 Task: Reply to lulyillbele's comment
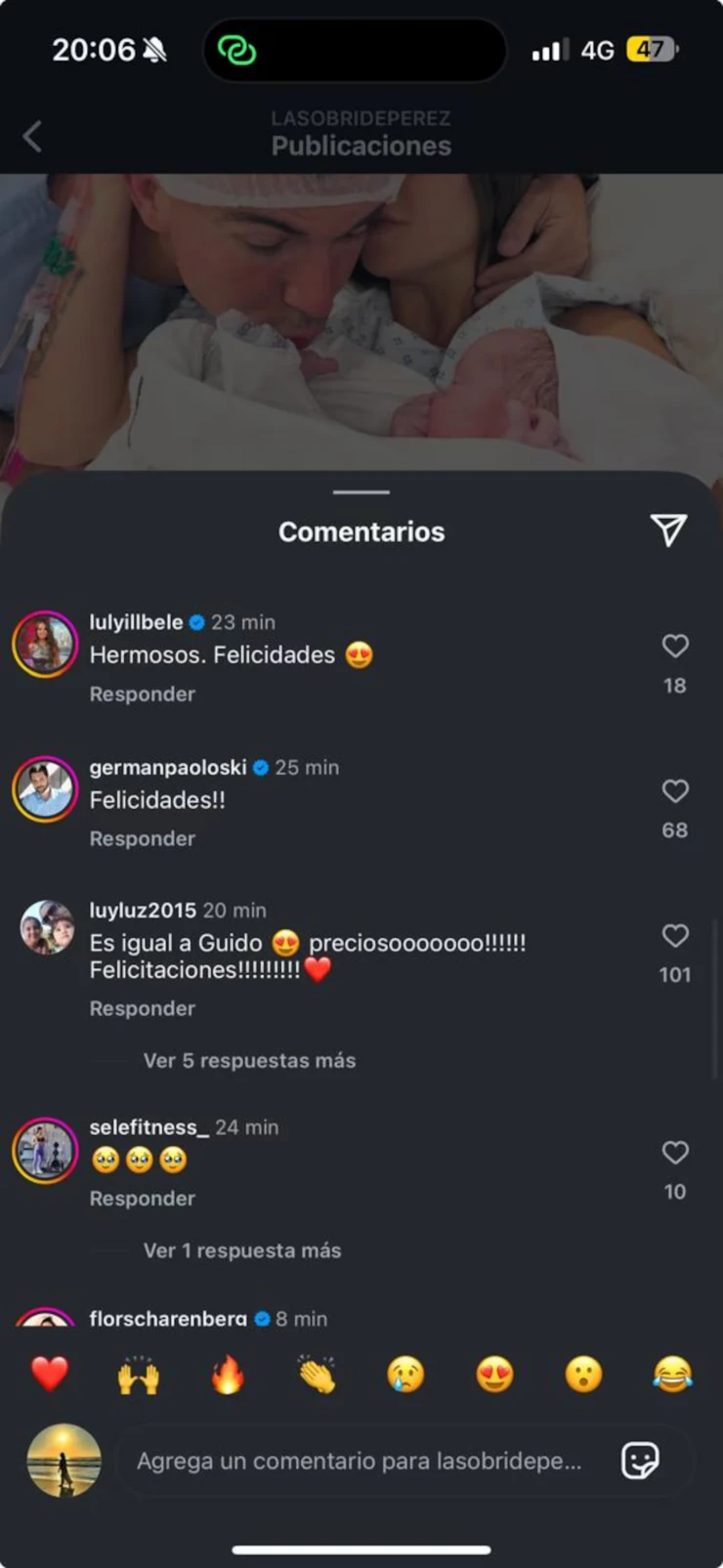pos(143,694)
